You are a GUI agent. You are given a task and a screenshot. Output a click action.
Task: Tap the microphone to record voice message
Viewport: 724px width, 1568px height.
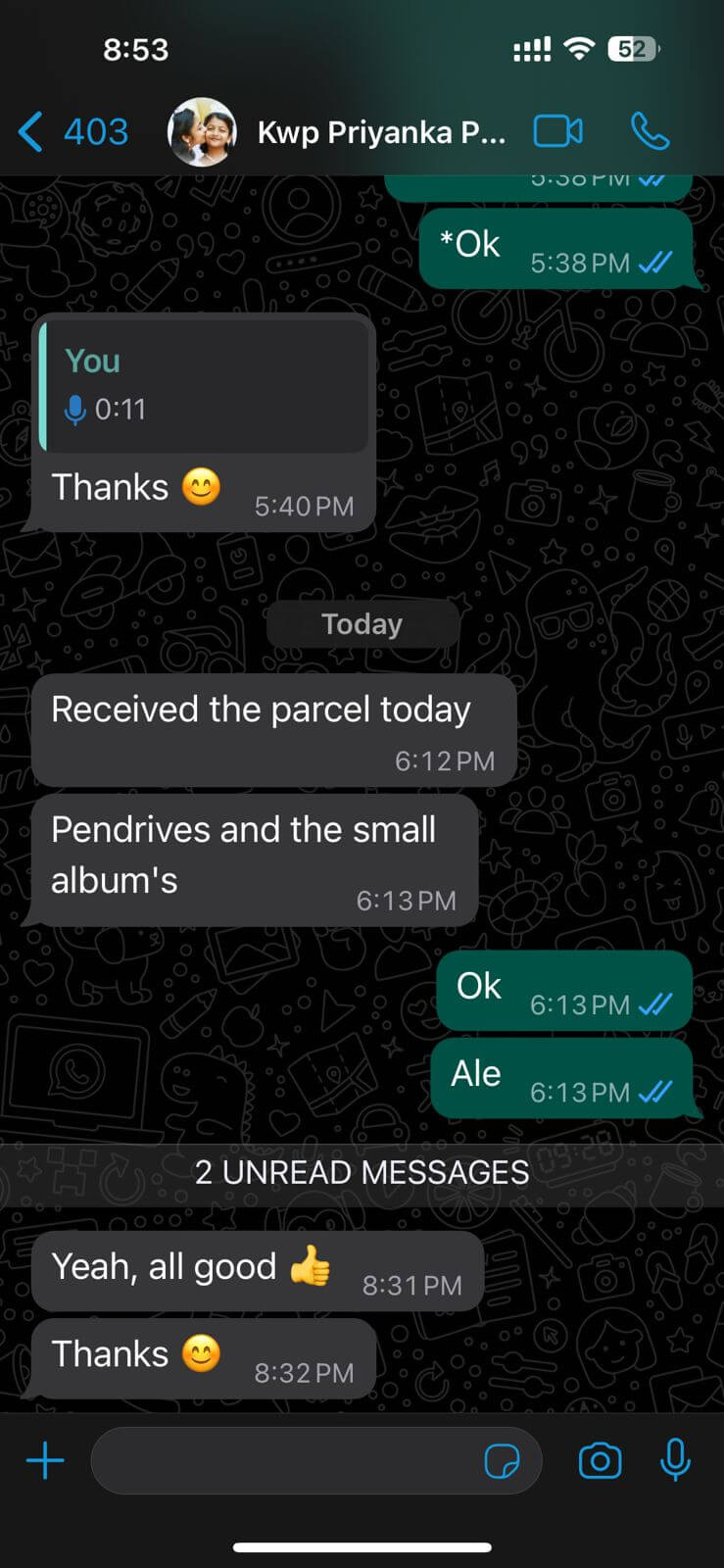674,1460
